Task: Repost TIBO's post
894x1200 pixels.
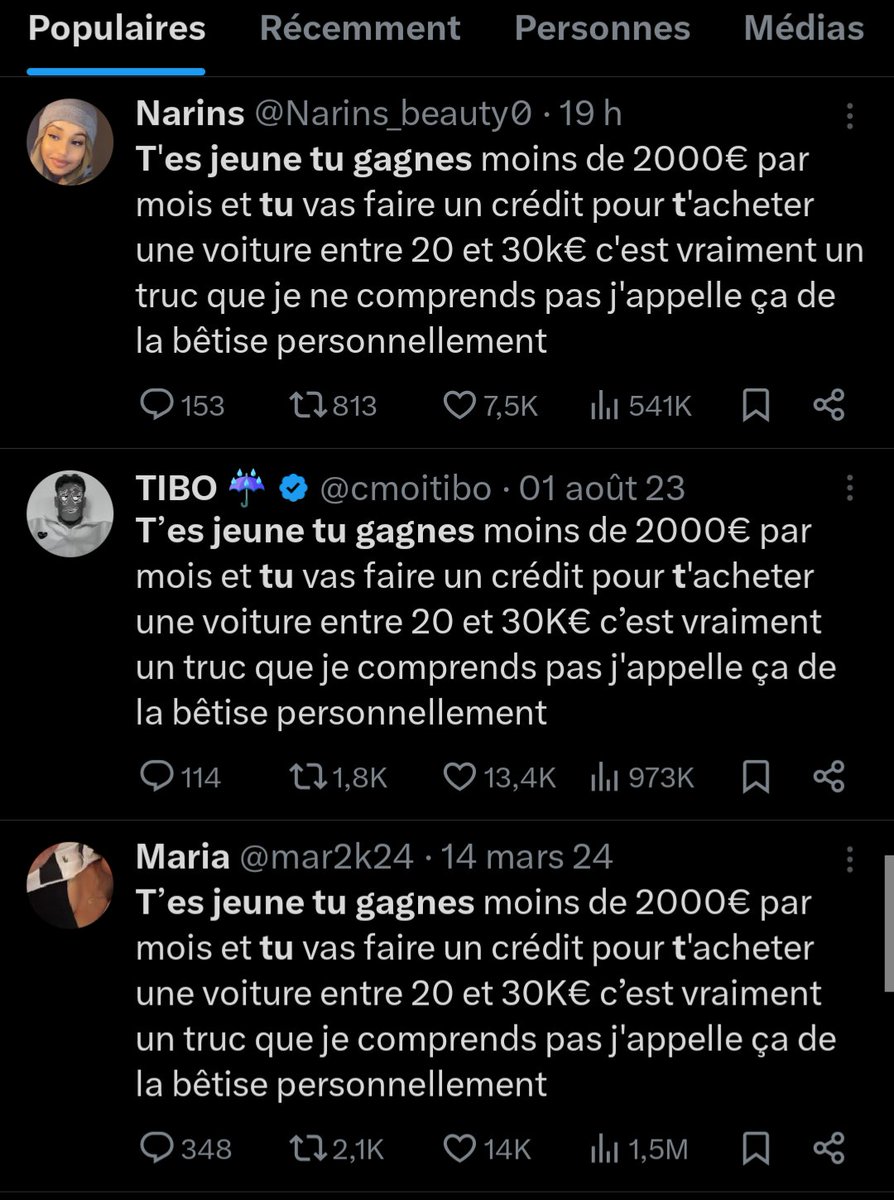Action: 335,777
